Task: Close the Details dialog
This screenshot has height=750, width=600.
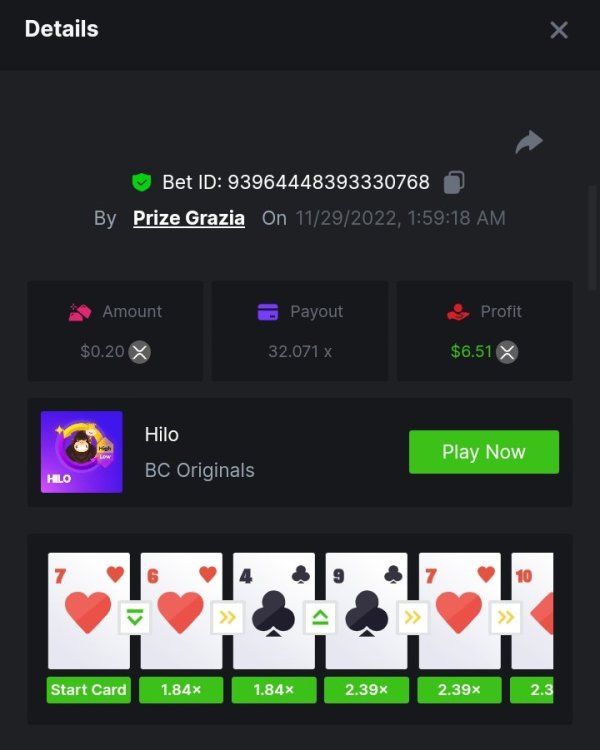Action: point(559,30)
